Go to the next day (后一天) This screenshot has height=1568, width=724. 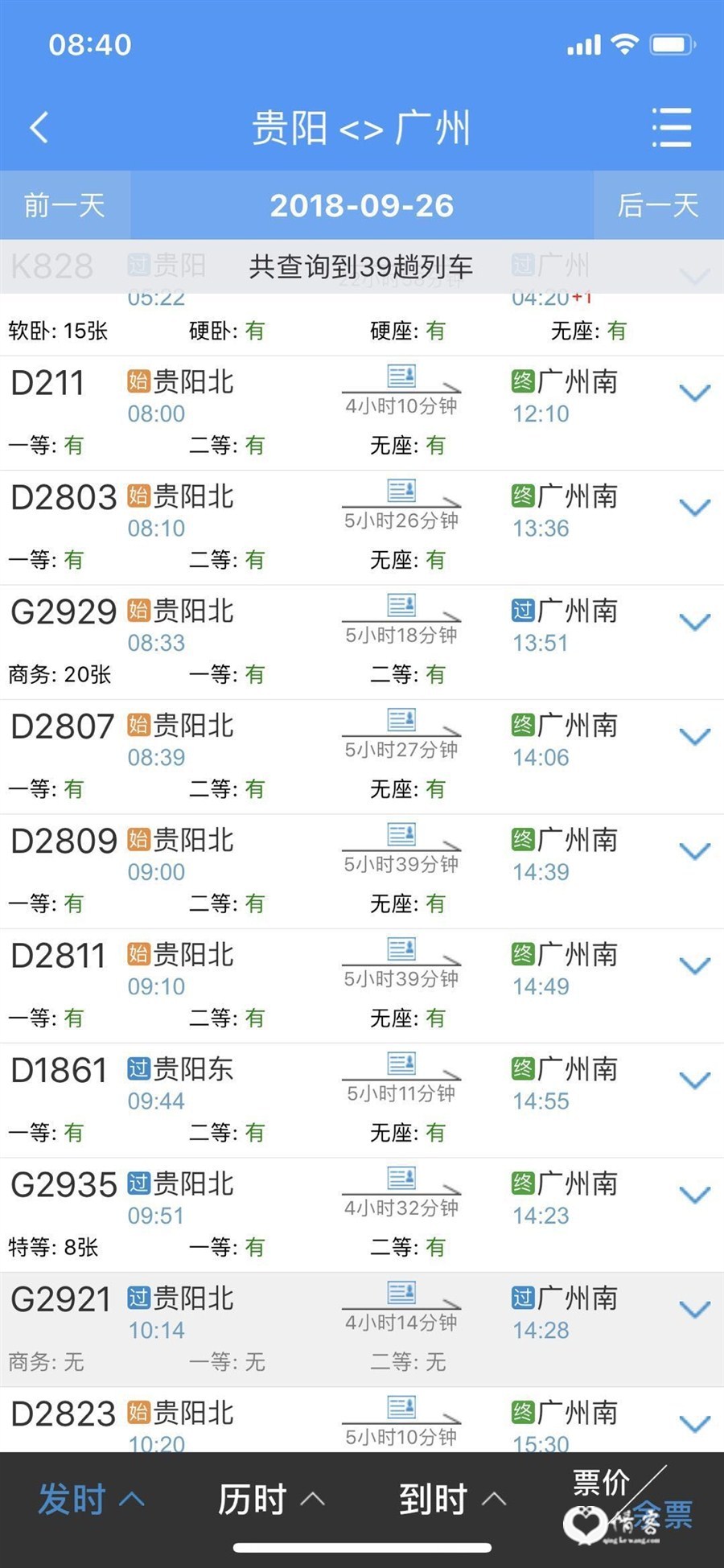[659, 205]
